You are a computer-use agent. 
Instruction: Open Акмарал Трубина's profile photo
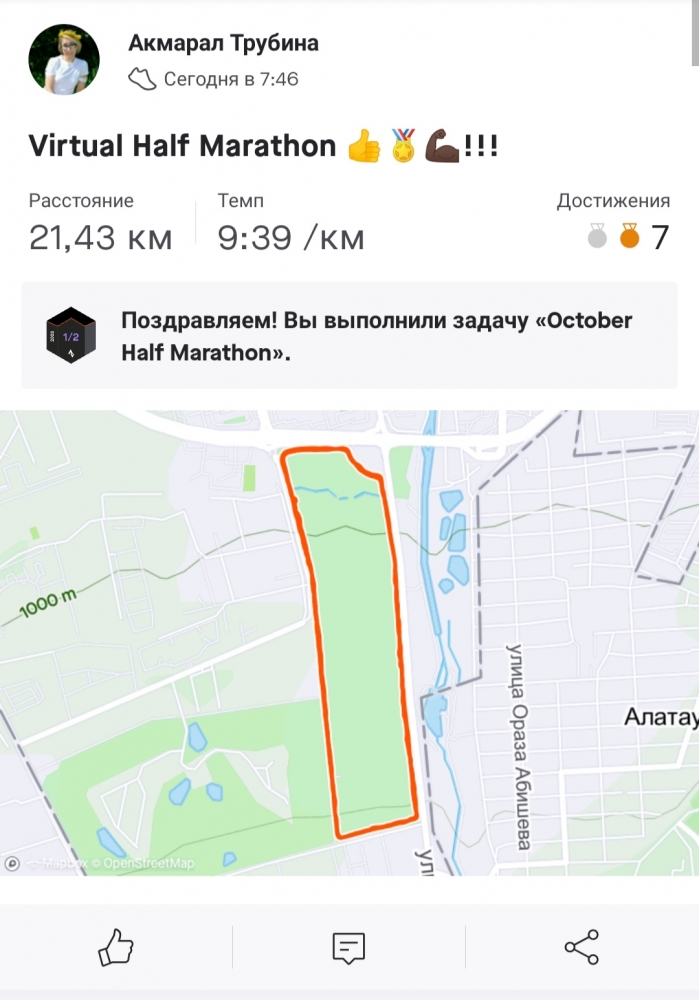[x=64, y=60]
